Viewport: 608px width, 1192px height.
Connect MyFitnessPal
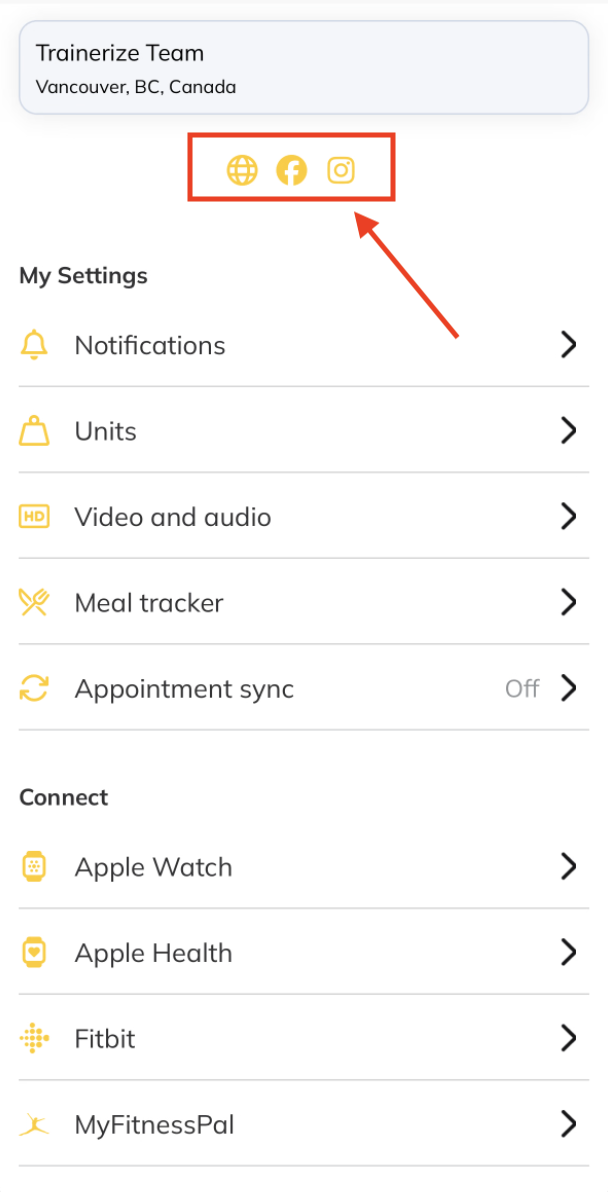click(x=304, y=1126)
